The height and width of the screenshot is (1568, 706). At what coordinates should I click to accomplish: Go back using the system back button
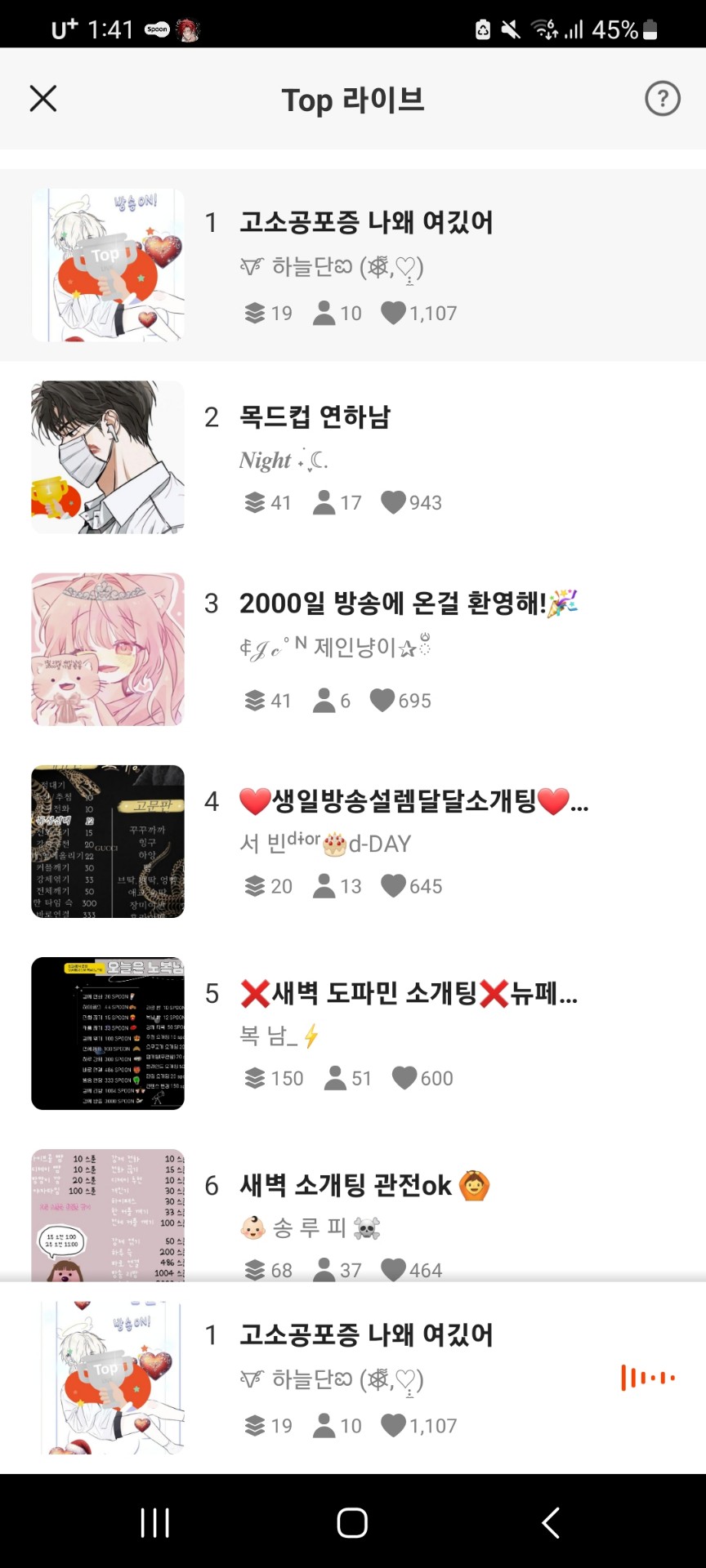pos(551,1523)
